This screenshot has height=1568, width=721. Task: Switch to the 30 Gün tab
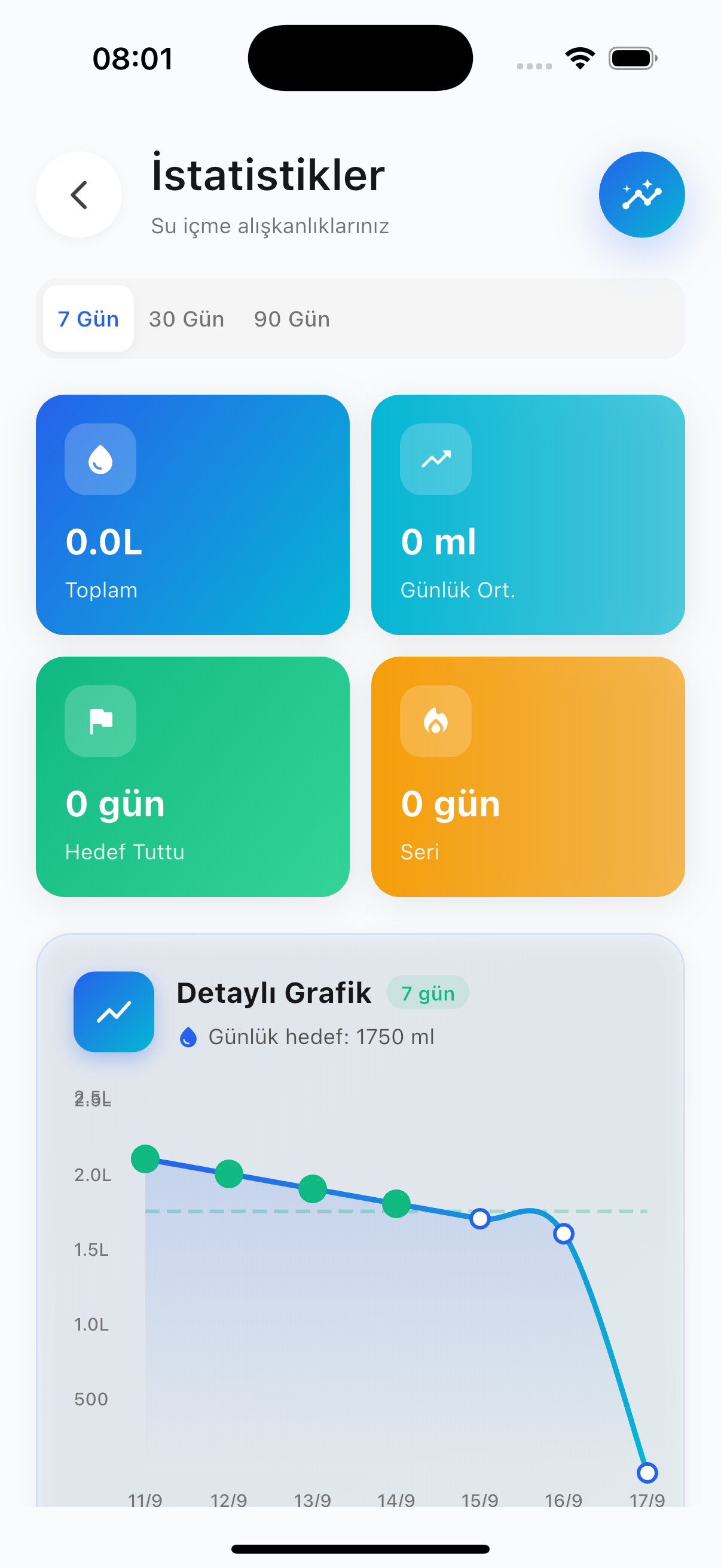click(x=186, y=319)
